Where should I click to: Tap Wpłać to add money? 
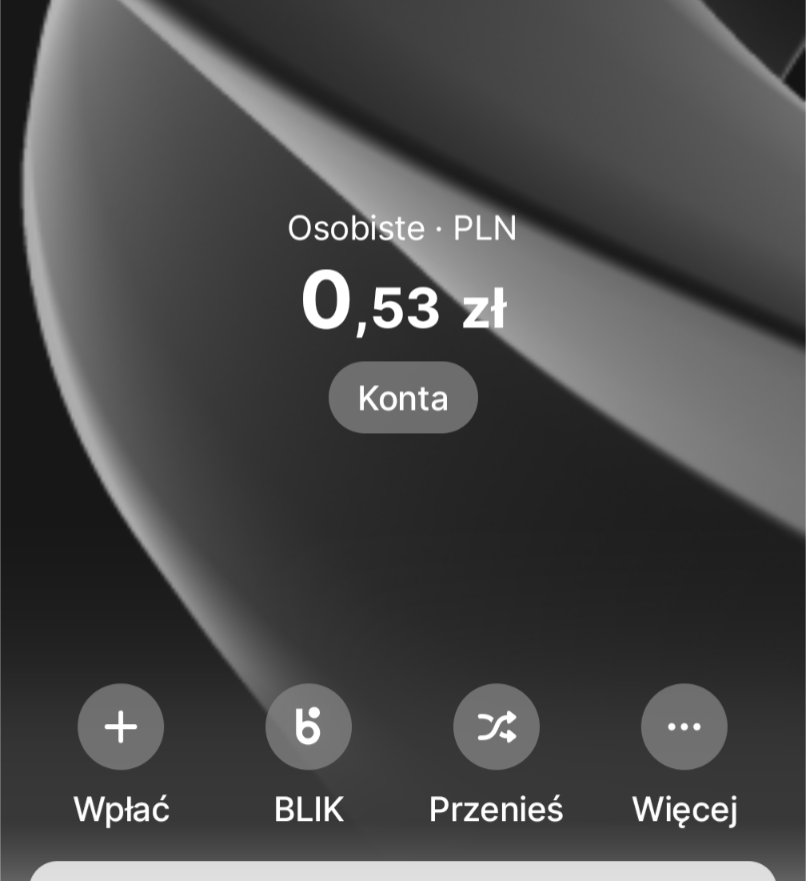tap(121, 727)
